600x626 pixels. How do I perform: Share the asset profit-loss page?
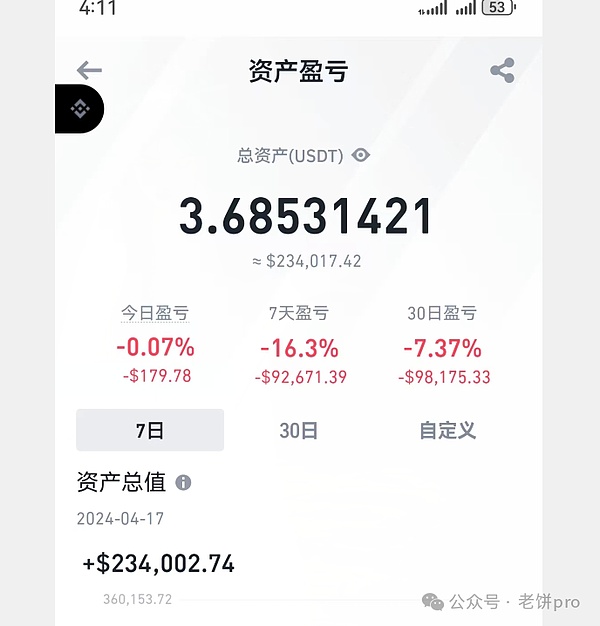(502, 71)
